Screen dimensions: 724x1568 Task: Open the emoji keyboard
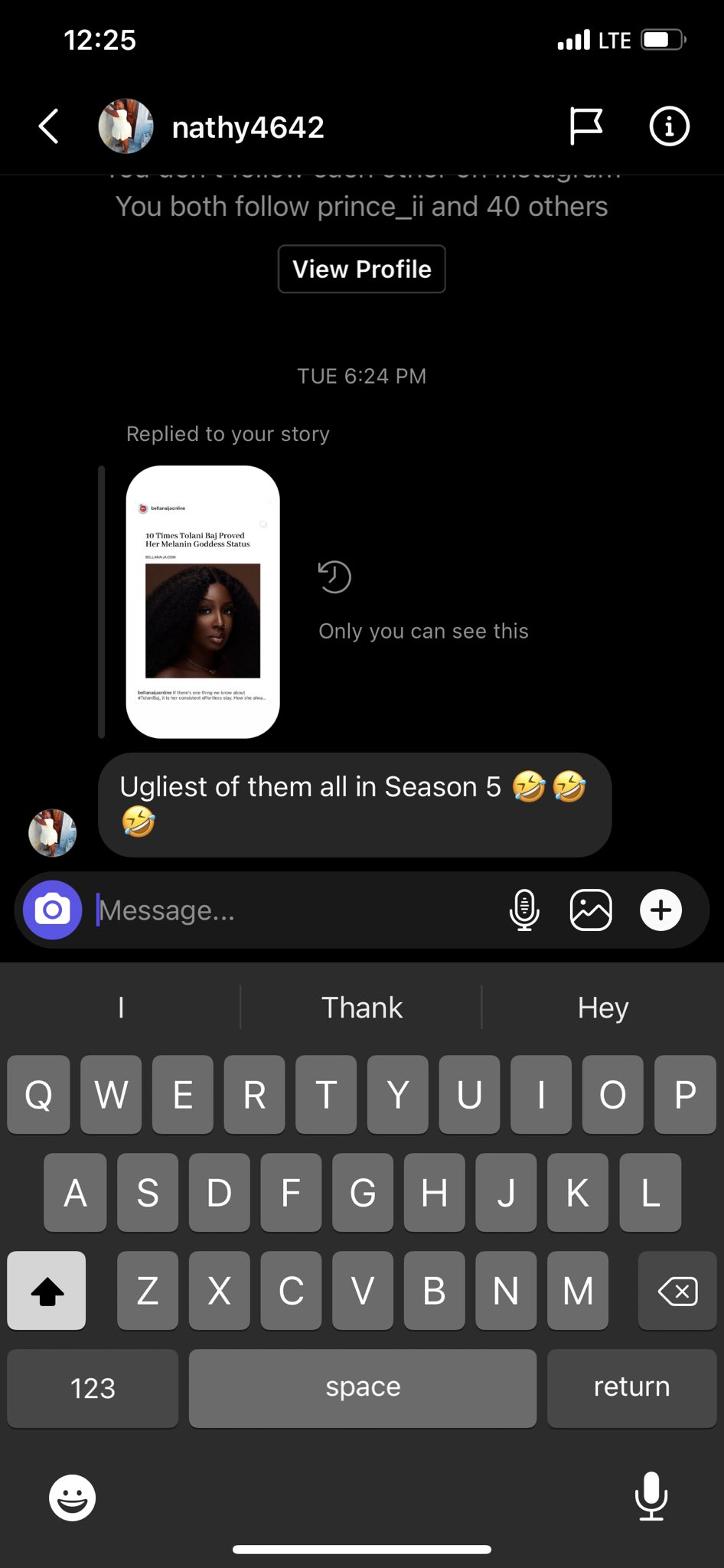pos(73,1498)
